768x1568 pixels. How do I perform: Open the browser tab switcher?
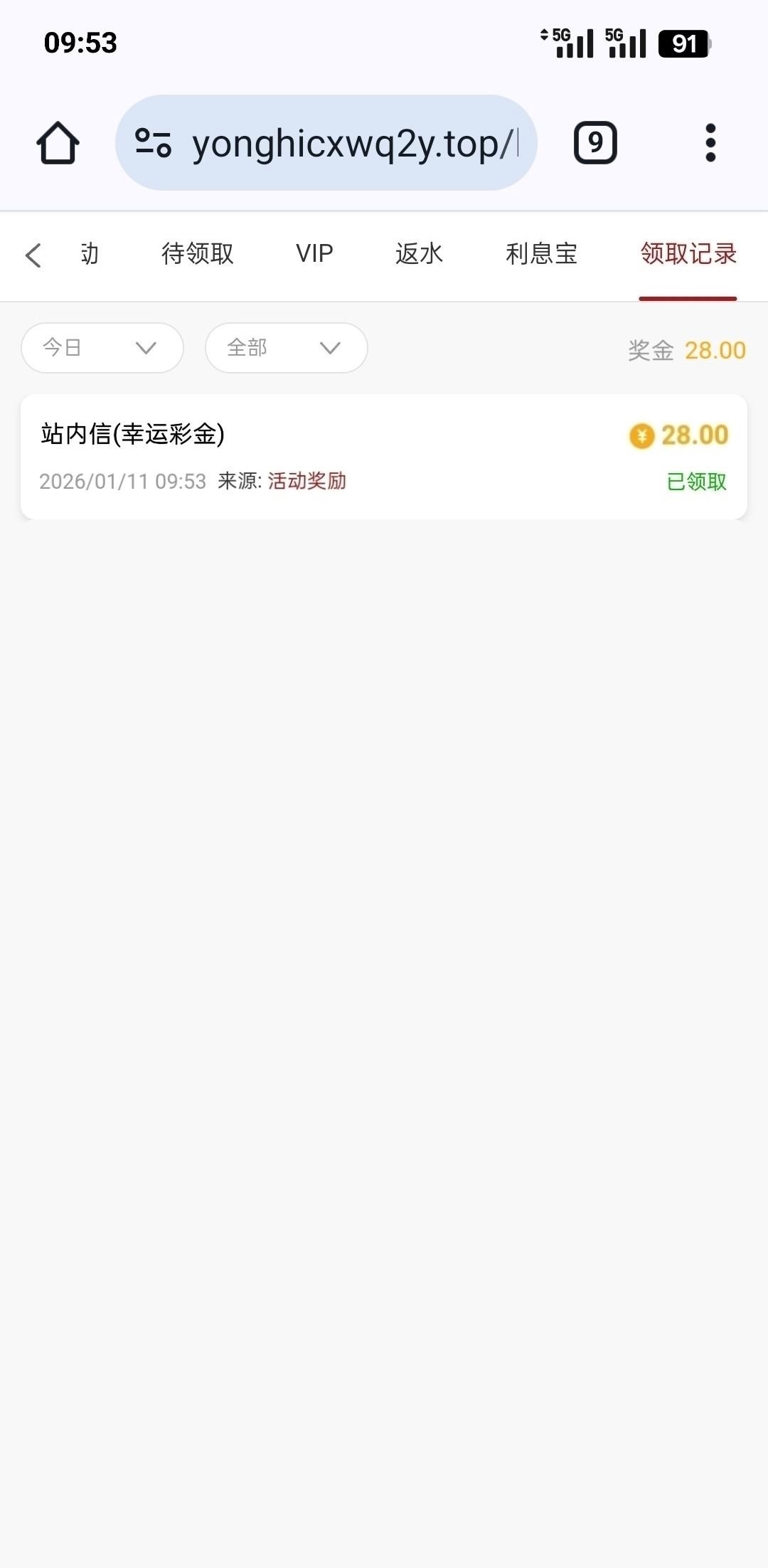(x=595, y=143)
